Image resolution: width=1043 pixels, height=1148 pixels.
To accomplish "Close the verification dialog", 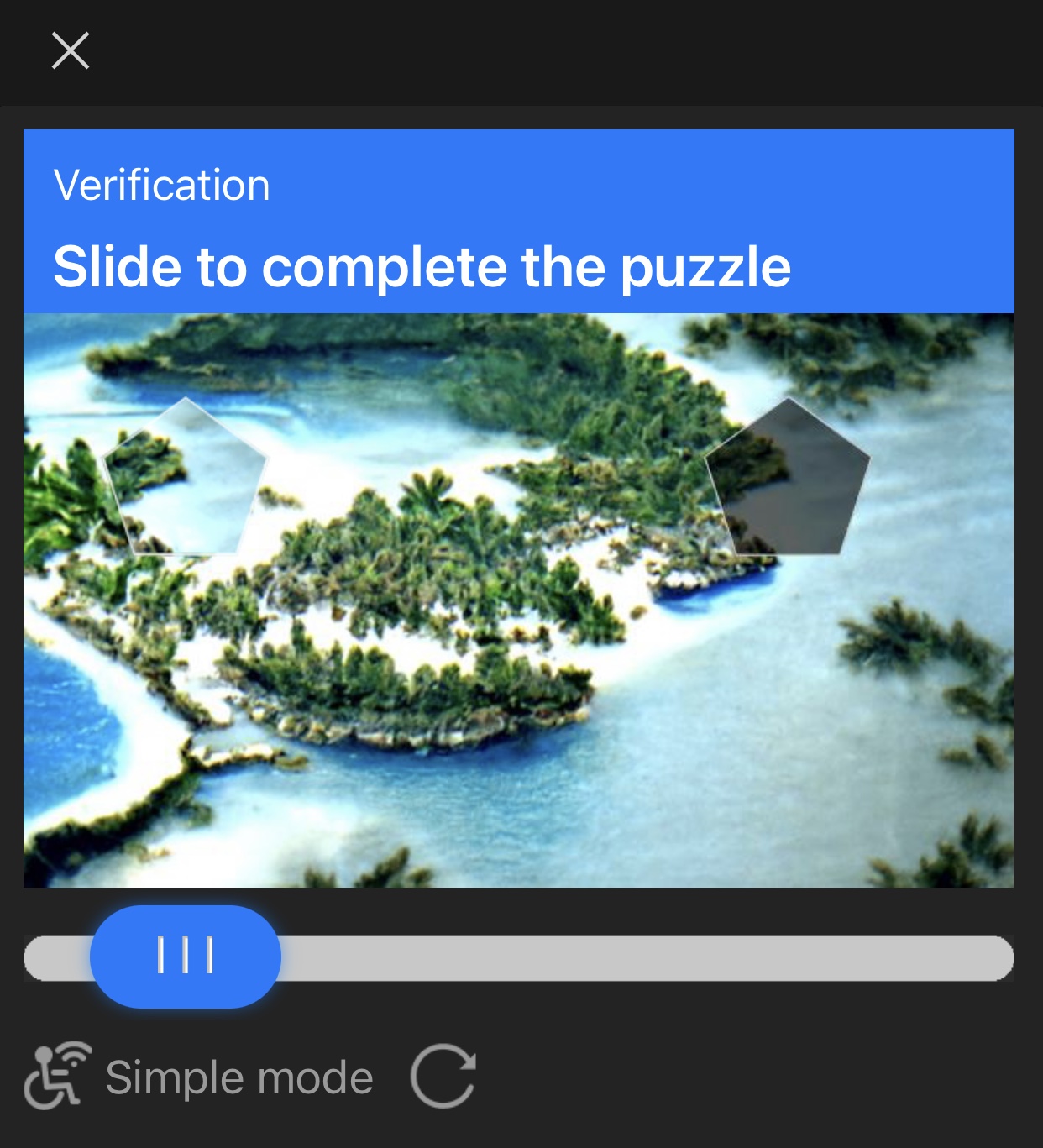I will pos(71,50).
